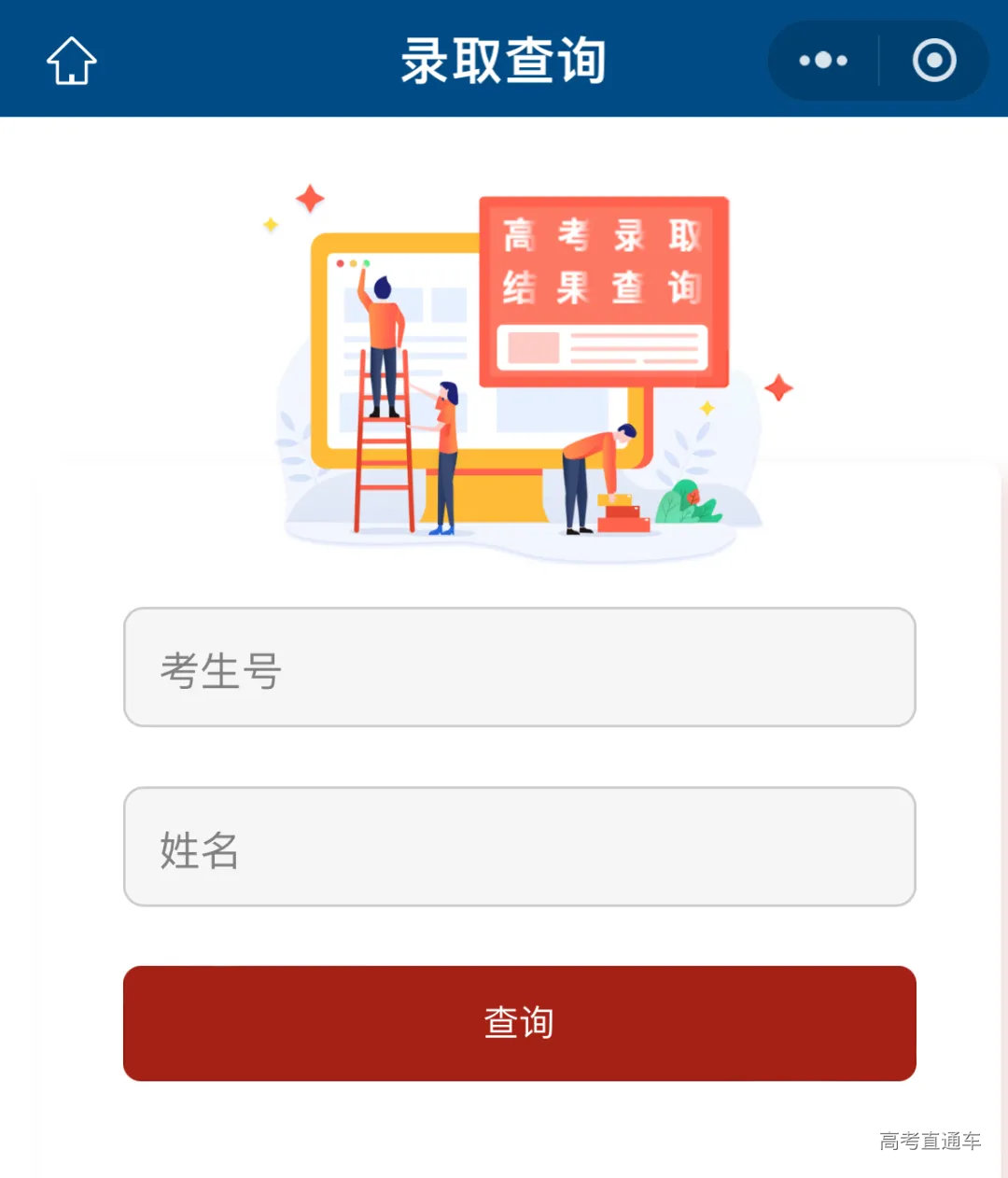The height and width of the screenshot is (1178, 1008).
Task: Tap the red address bar inside the banner
Action: (x=603, y=347)
